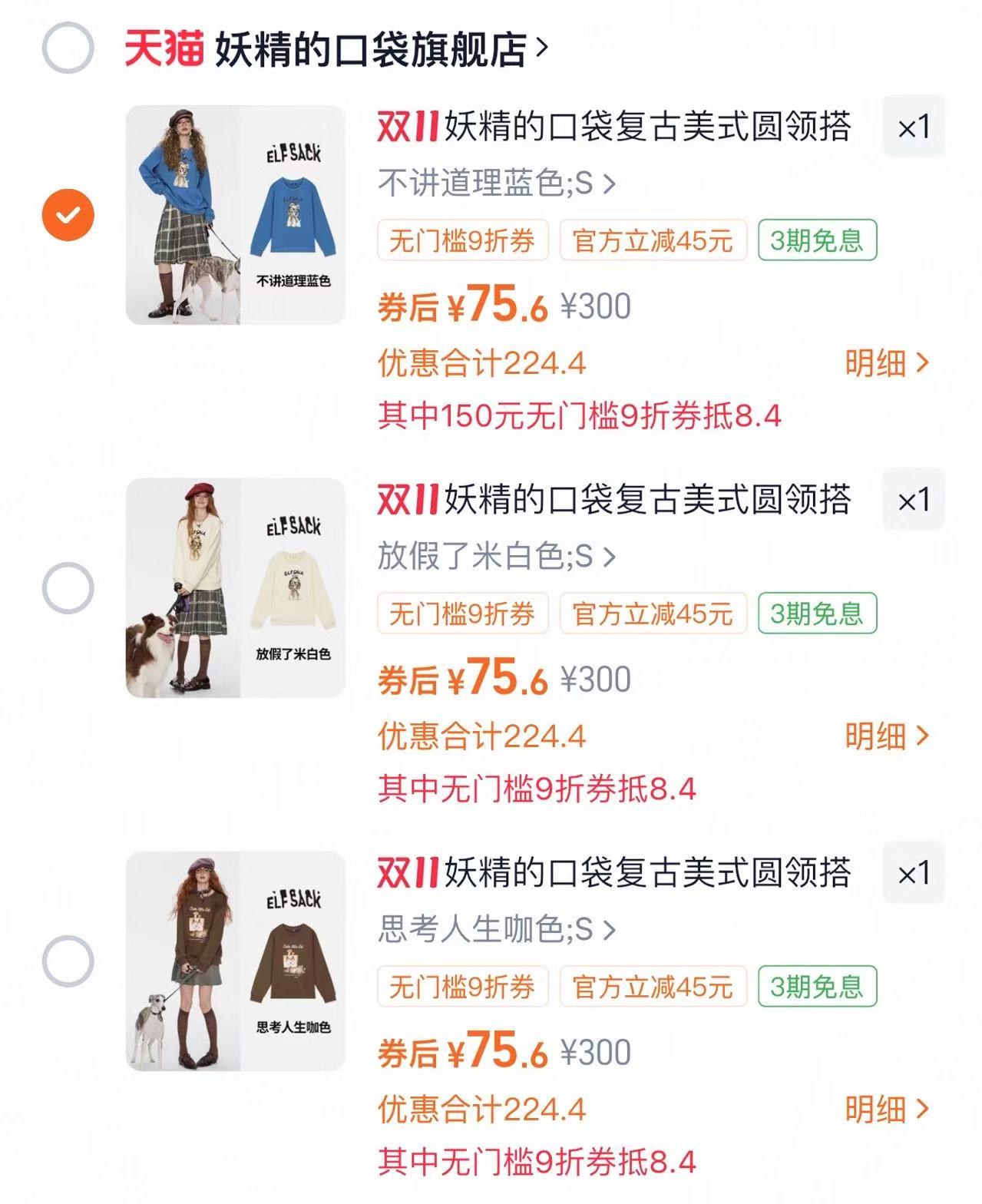This screenshot has width=982, height=1204.
Task: Tap the 3期免息 installment tag
Action: point(816,240)
